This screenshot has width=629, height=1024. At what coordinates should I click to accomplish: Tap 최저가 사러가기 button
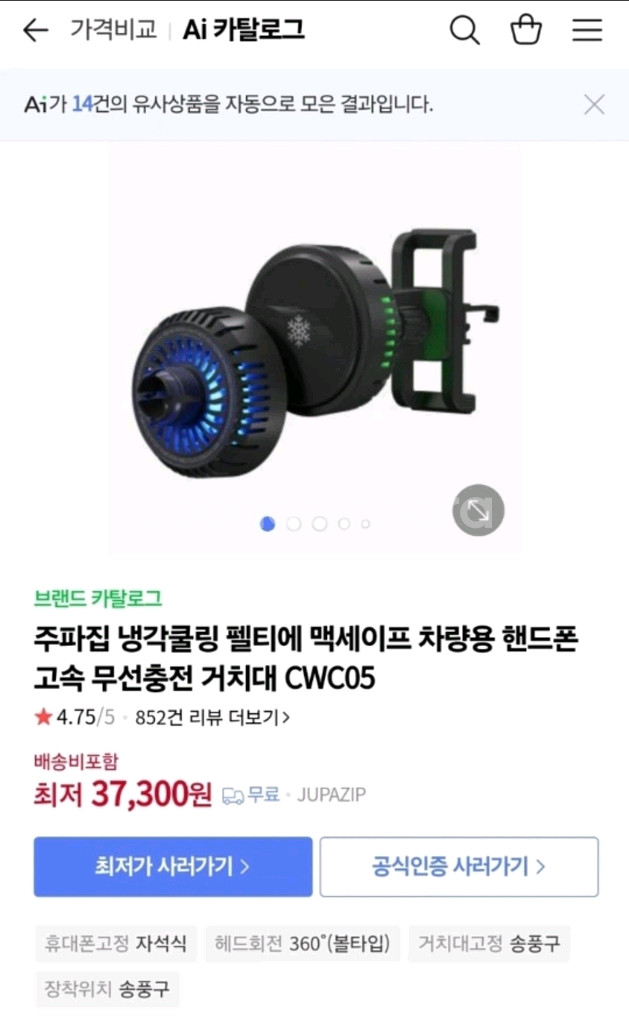tap(173, 866)
